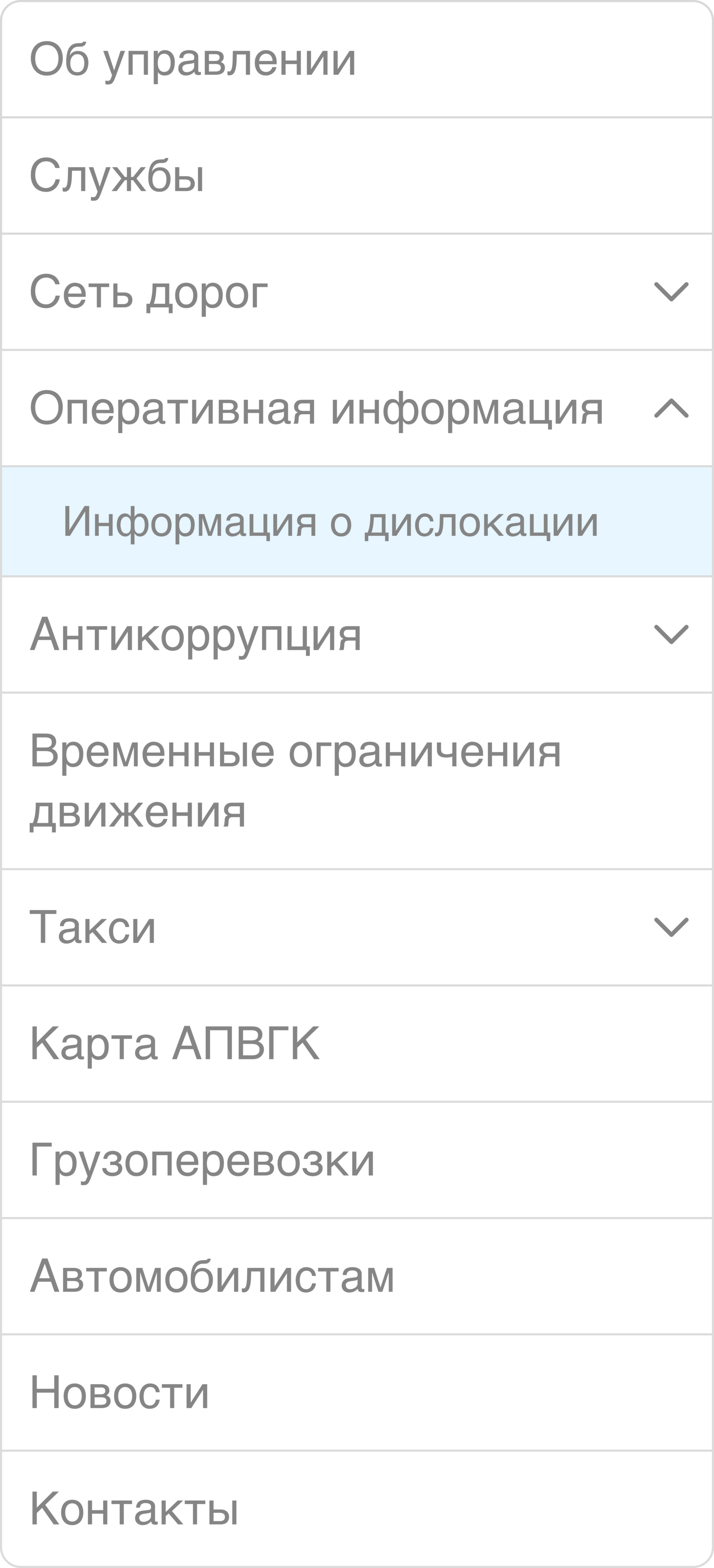The height and width of the screenshot is (1568, 714).
Task: Expand the Сеть дорог chevron
Action: click(670, 292)
